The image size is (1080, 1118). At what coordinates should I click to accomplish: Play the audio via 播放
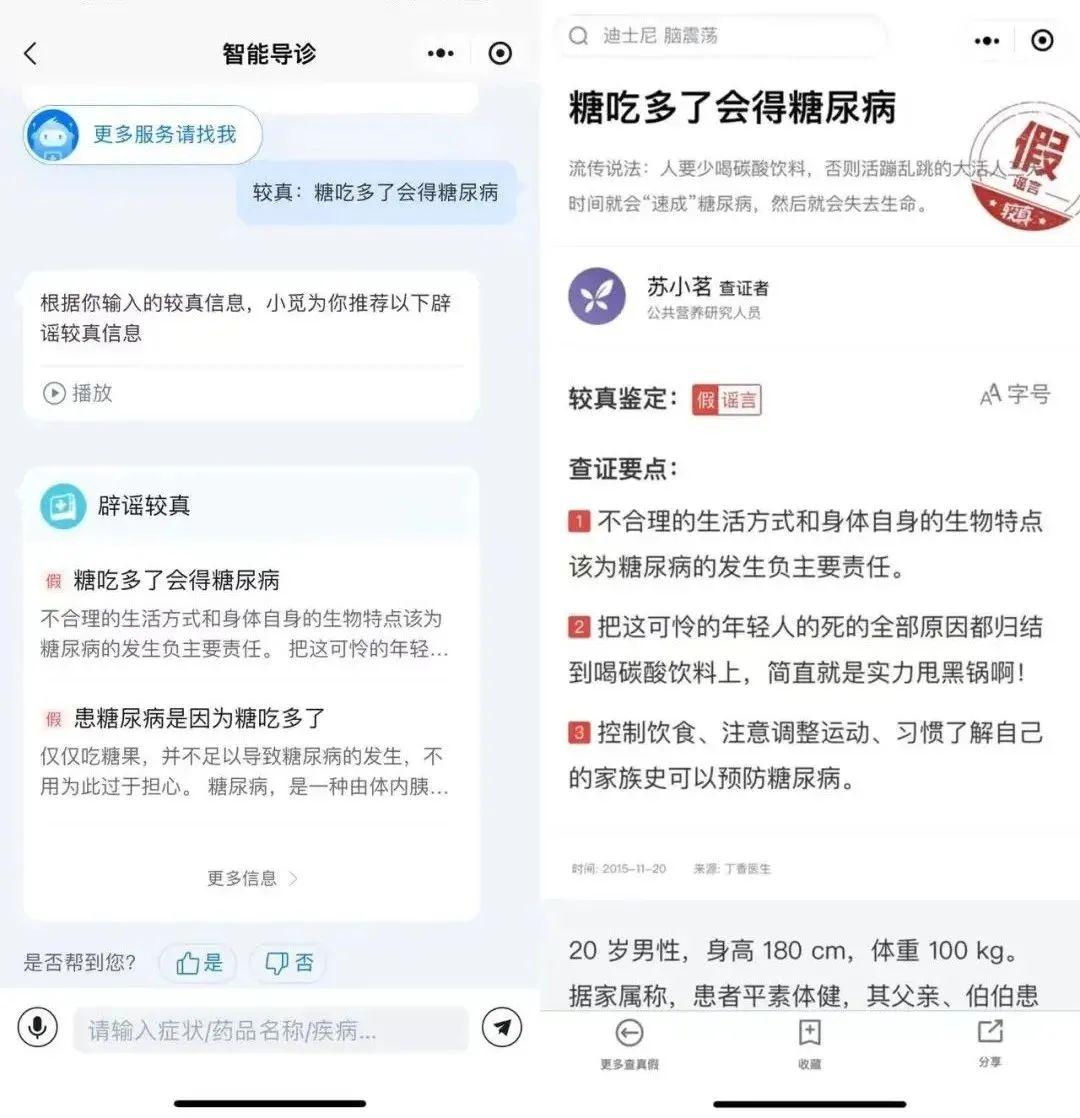coord(78,393)
